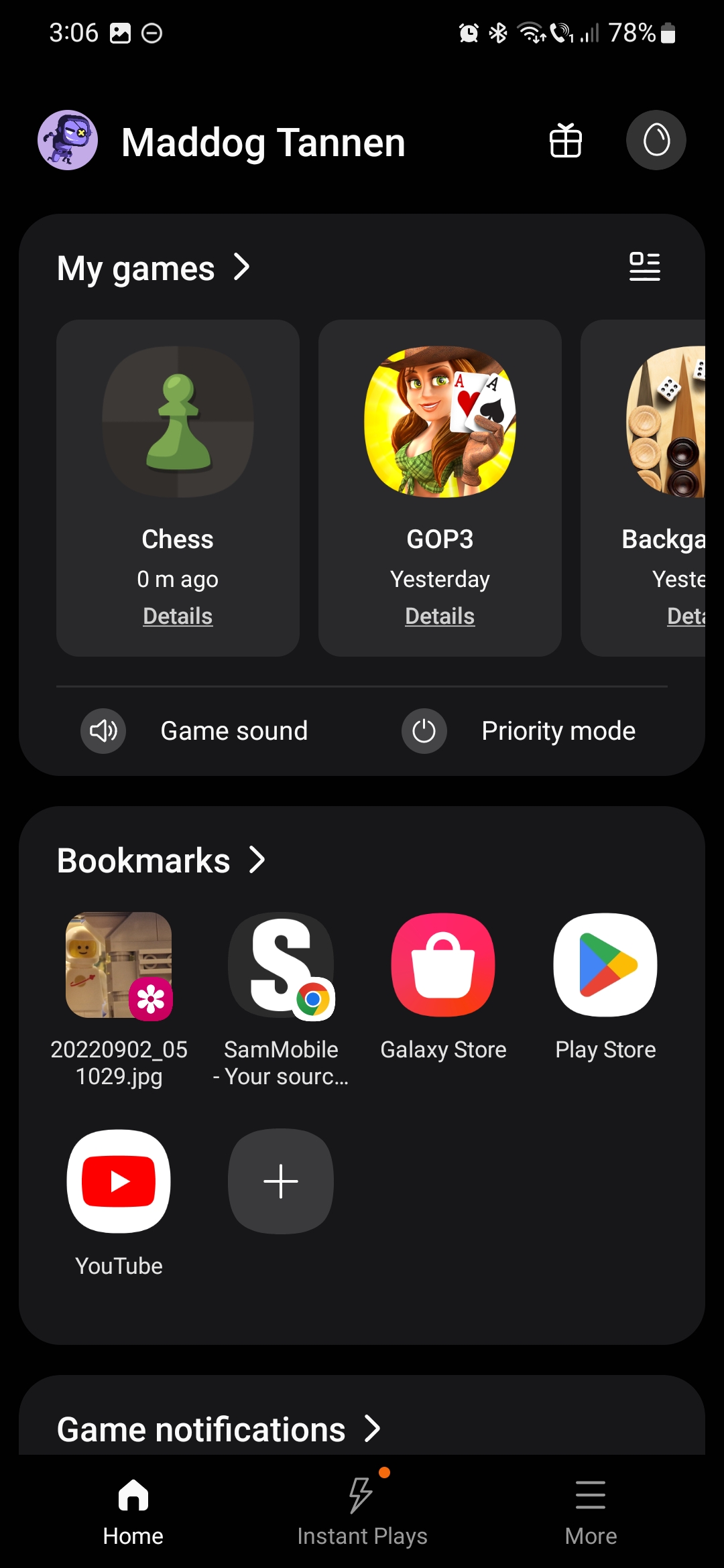Turn on Priority mode

pyautogui.click(x=424, y=731)
